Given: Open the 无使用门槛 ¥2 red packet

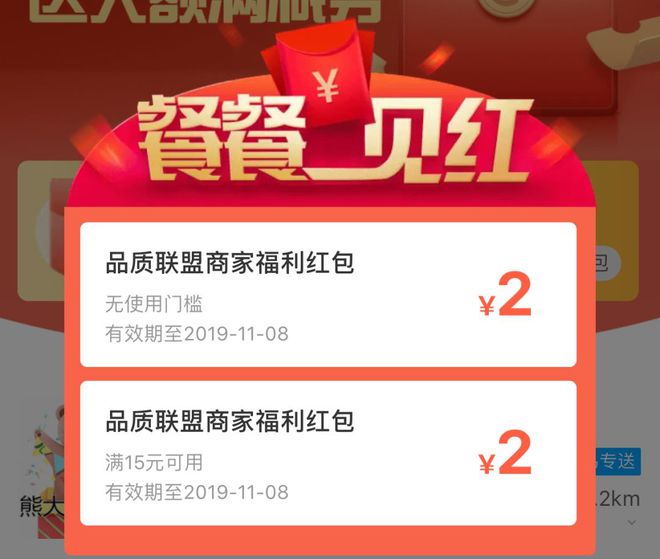Looking at the screenshot, I should pyautogui.click(x=328, y=294).
